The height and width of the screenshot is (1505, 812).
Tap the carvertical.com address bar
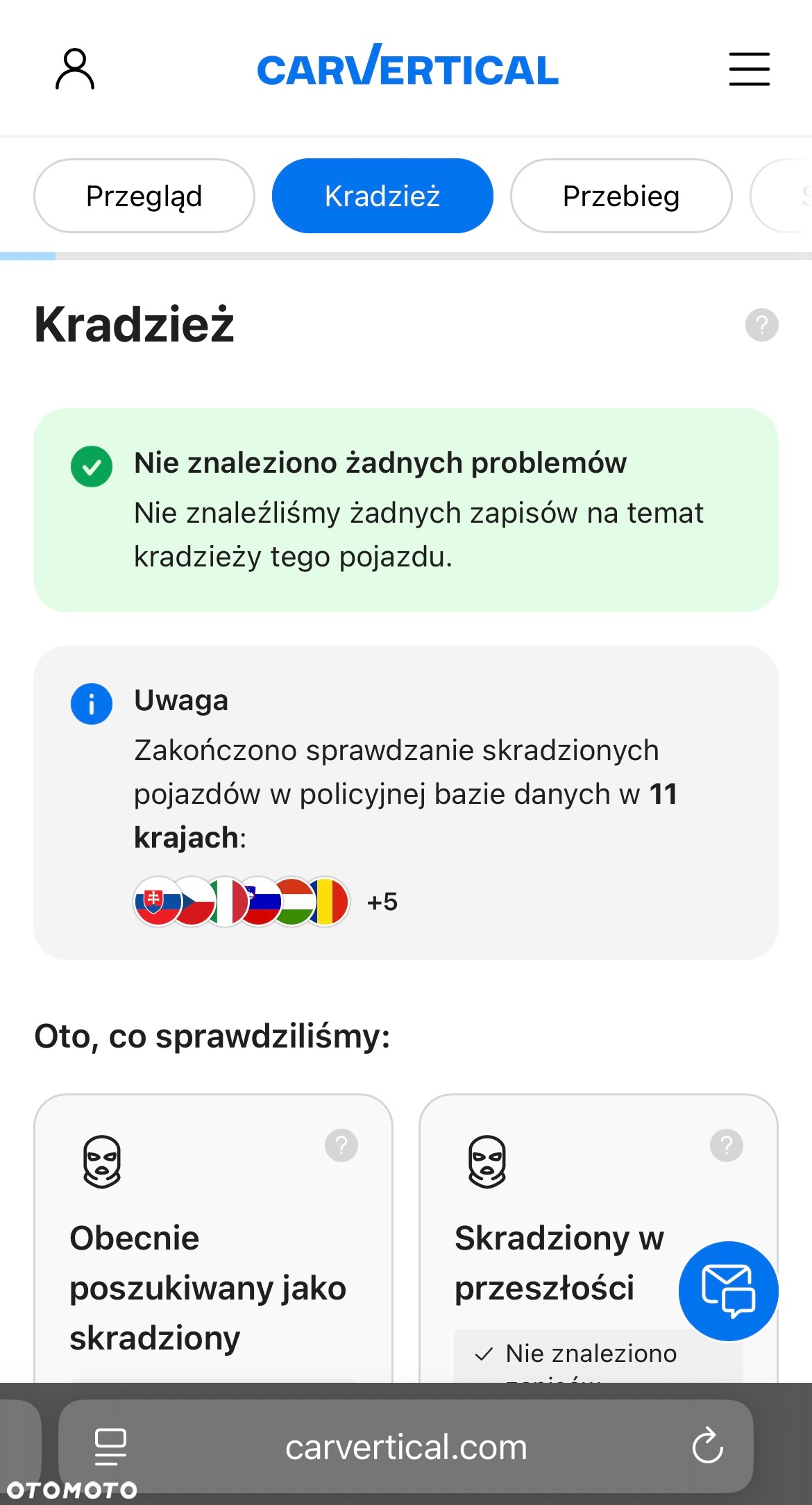click(x=406, y=1447)
